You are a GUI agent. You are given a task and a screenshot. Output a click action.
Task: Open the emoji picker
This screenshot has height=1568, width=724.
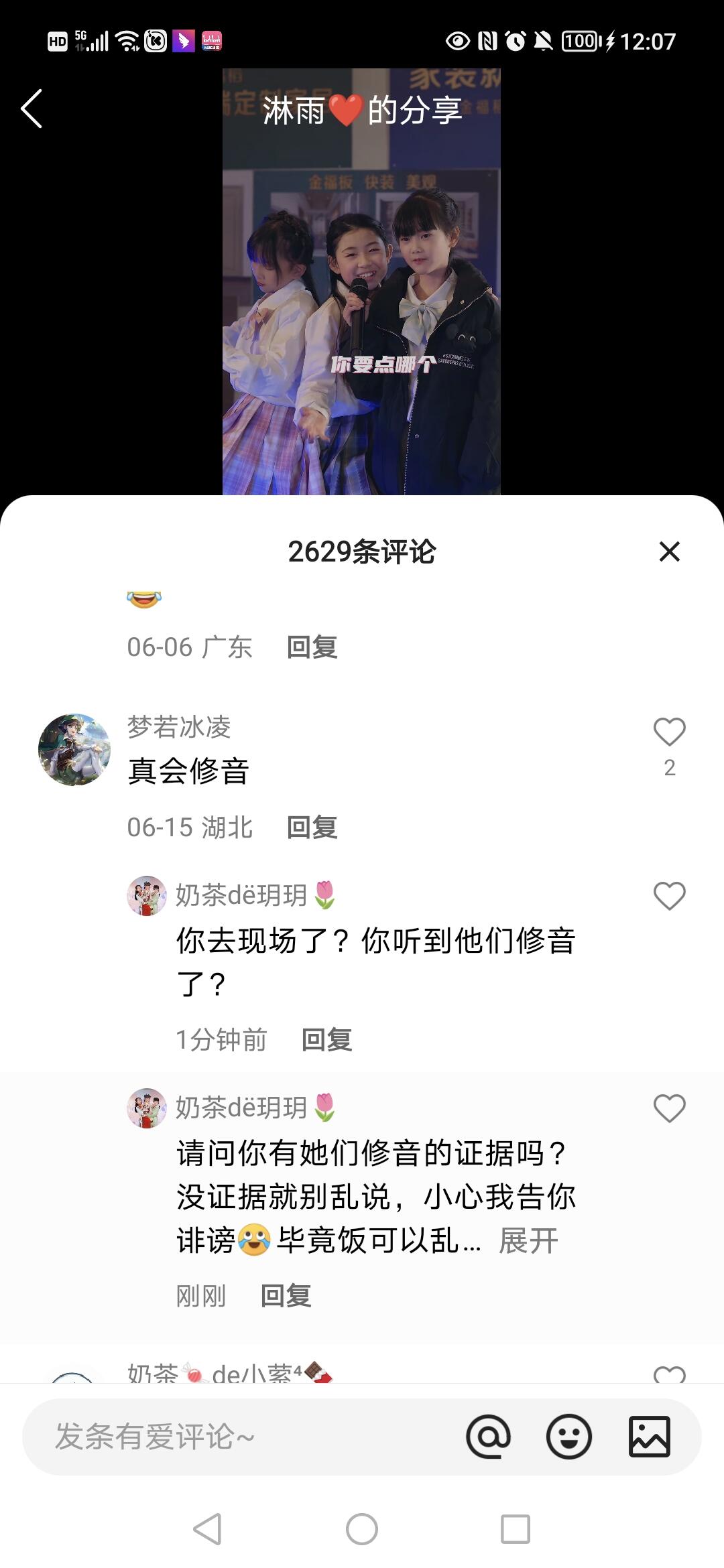click(568, 1436)
